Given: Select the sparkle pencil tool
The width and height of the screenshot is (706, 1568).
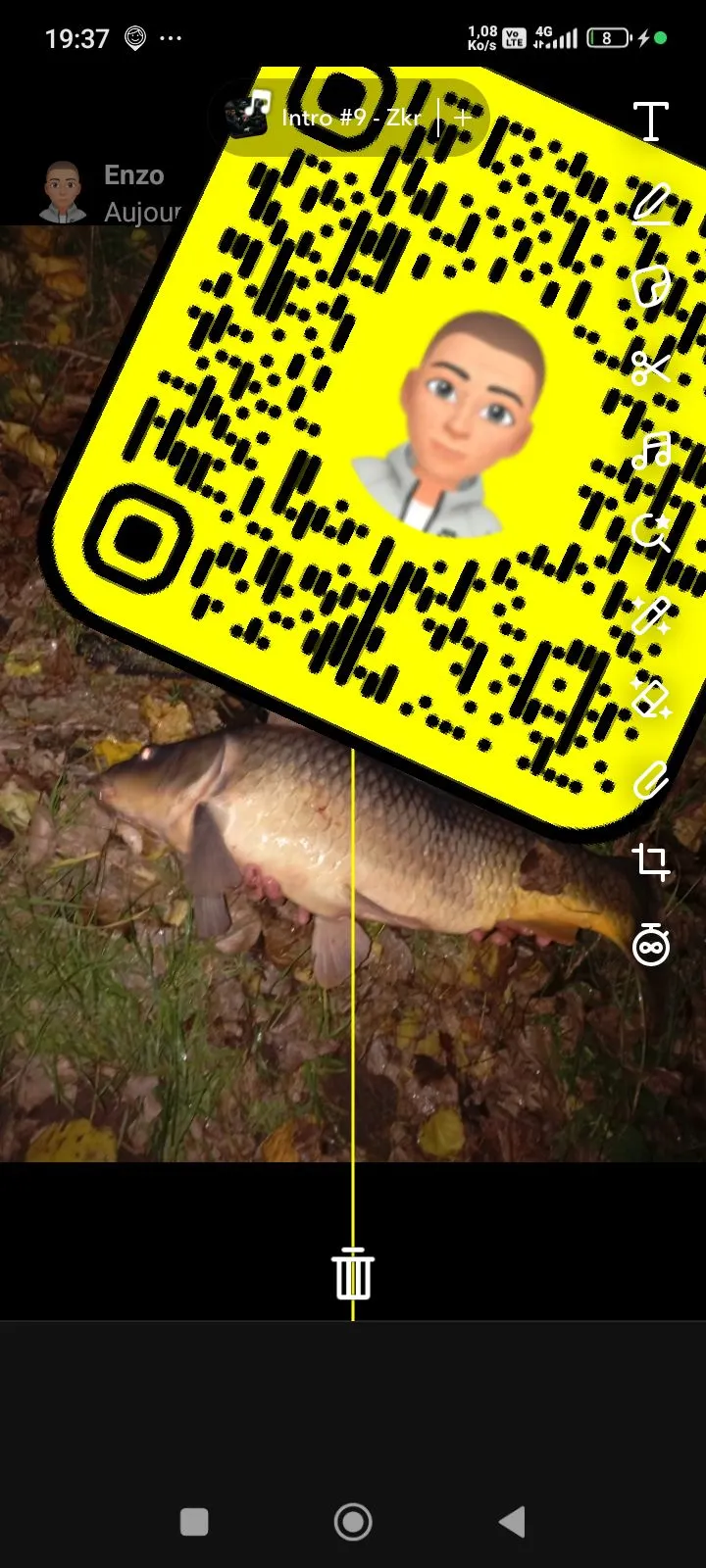Looking at the screenshot, I should 650,615.
